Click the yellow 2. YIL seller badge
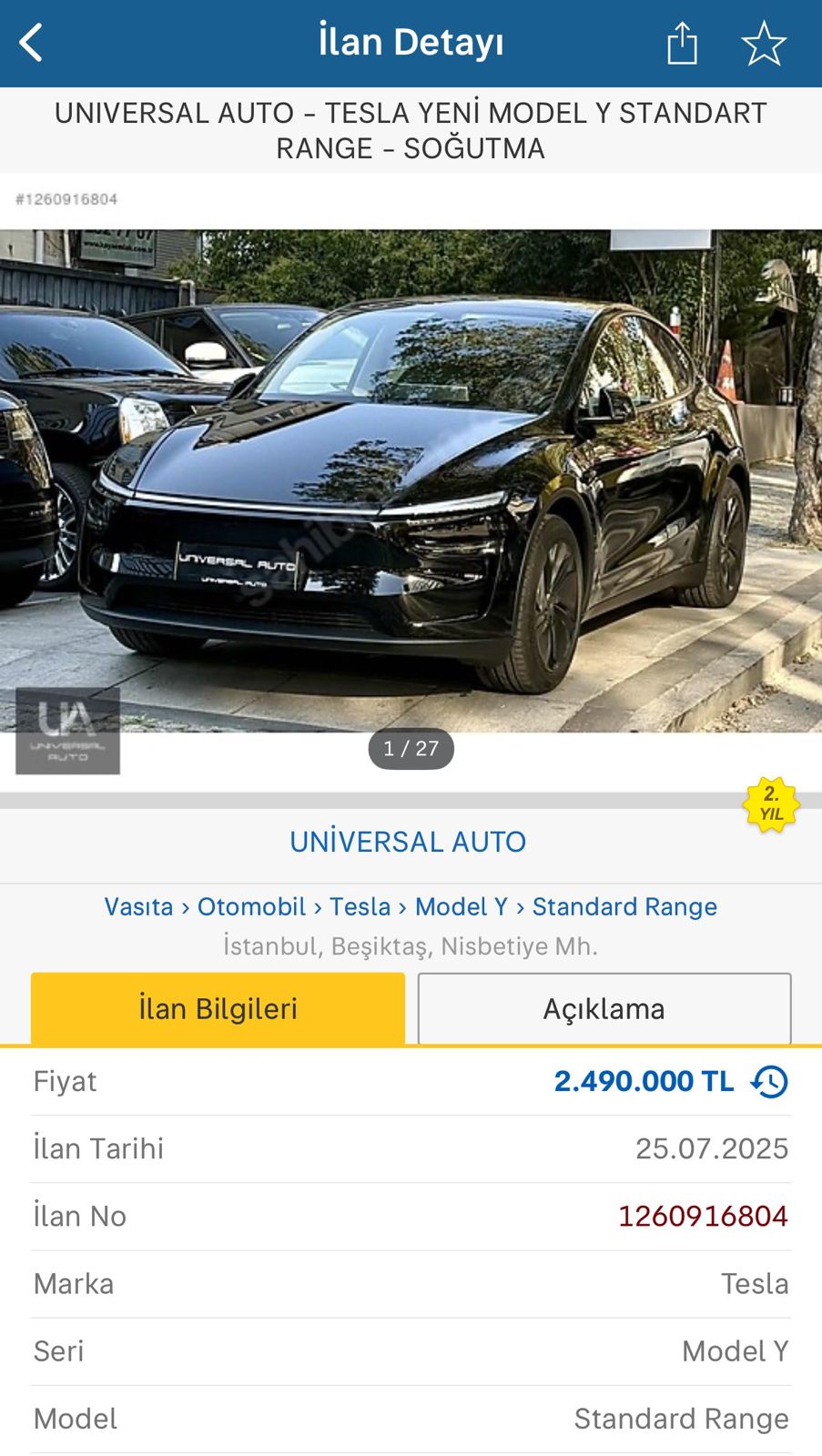The height and width of the screenshot is (1456, 822). [772, 803]
